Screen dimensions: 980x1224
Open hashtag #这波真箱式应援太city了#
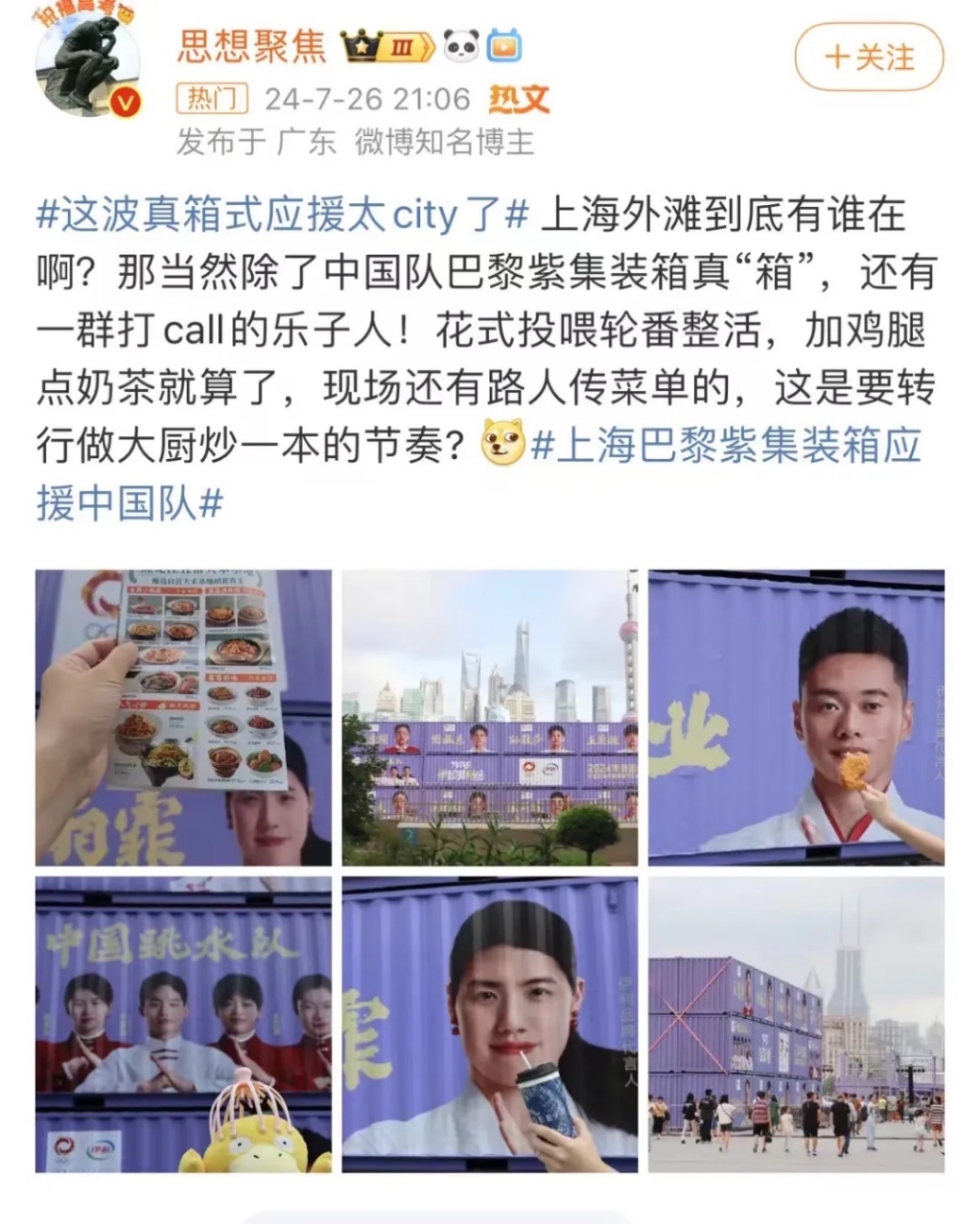281,215
